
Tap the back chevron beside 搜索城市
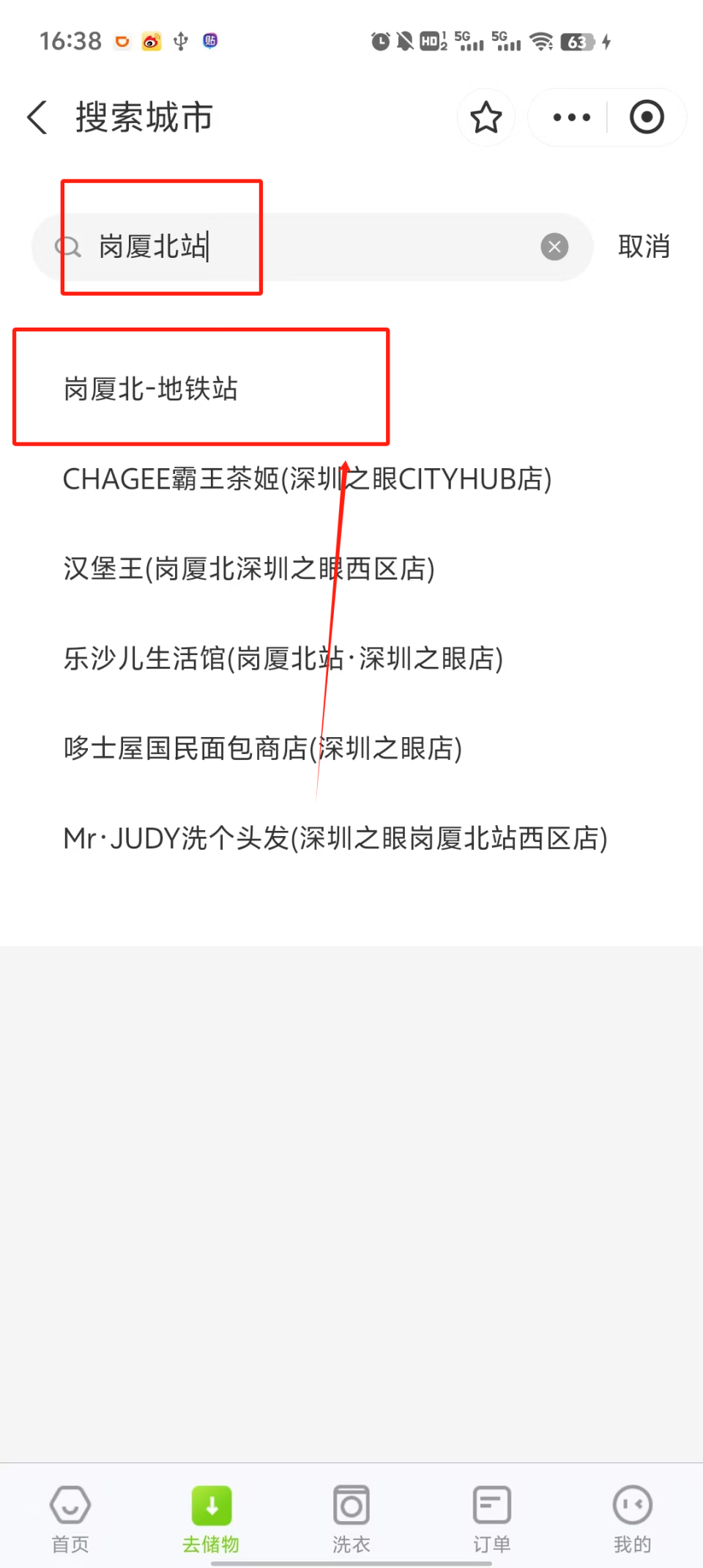coord(37,117)
